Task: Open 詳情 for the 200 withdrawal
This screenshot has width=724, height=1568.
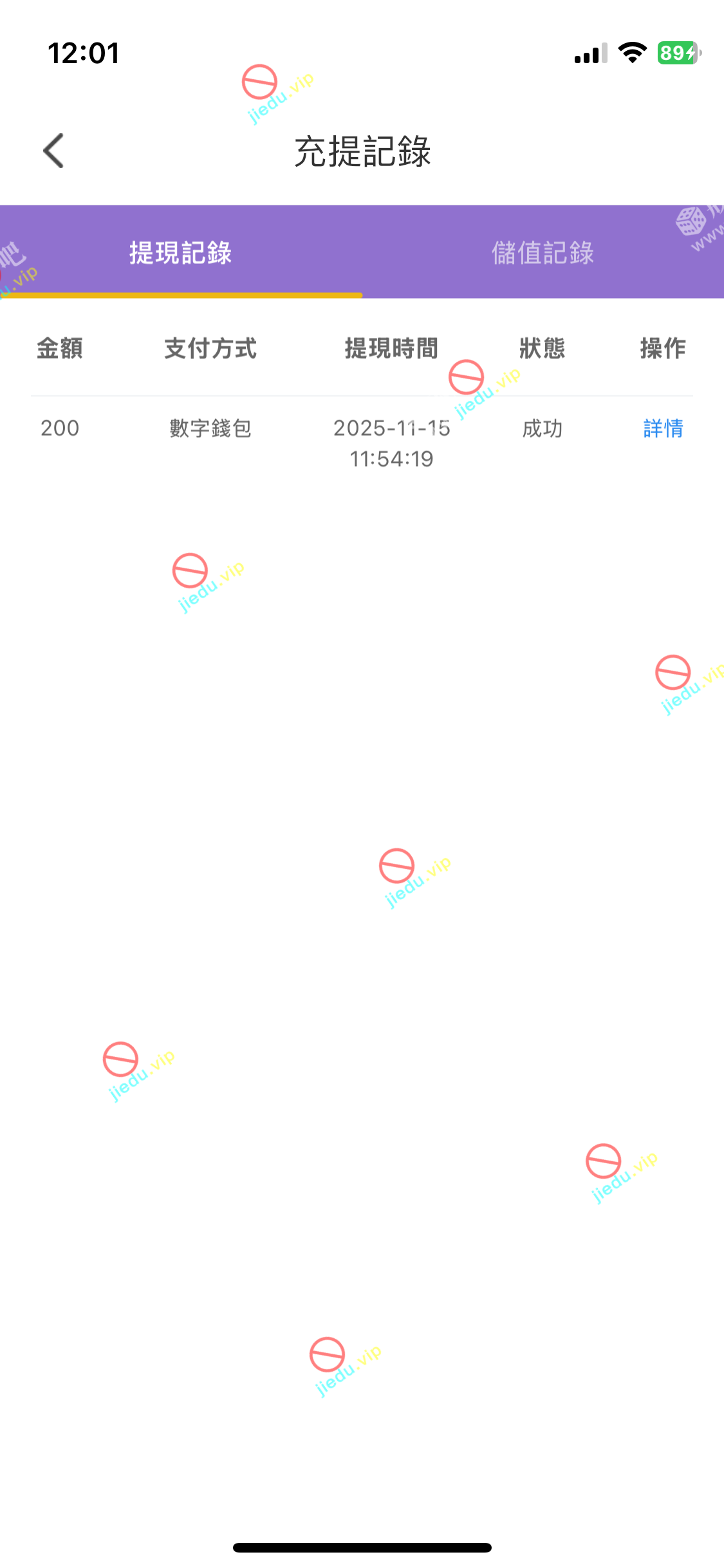Action: click(663, 428)
